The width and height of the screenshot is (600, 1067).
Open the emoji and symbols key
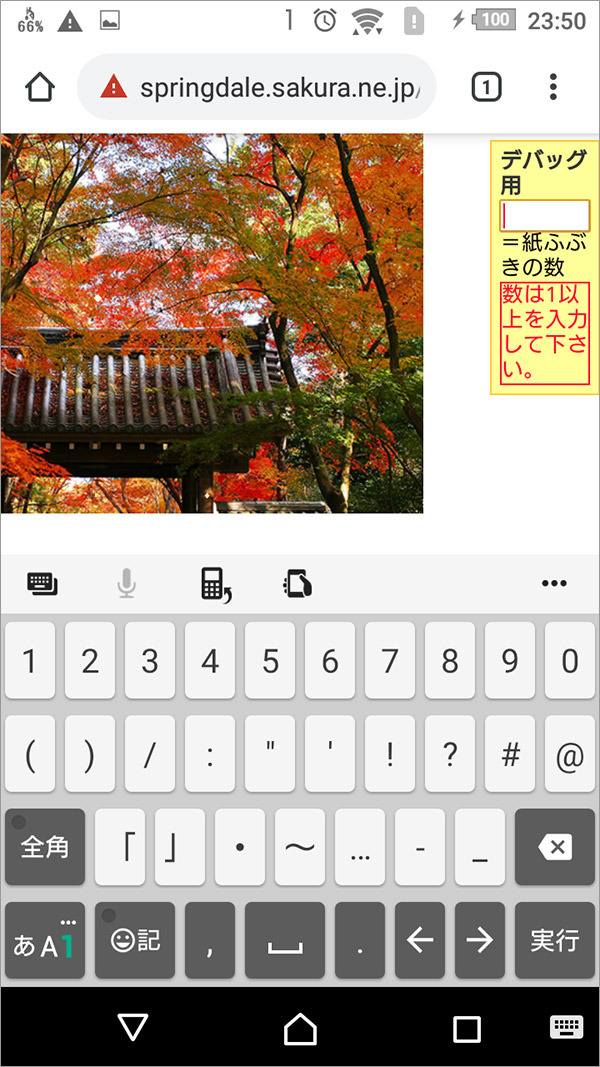(x=135, y=940)
